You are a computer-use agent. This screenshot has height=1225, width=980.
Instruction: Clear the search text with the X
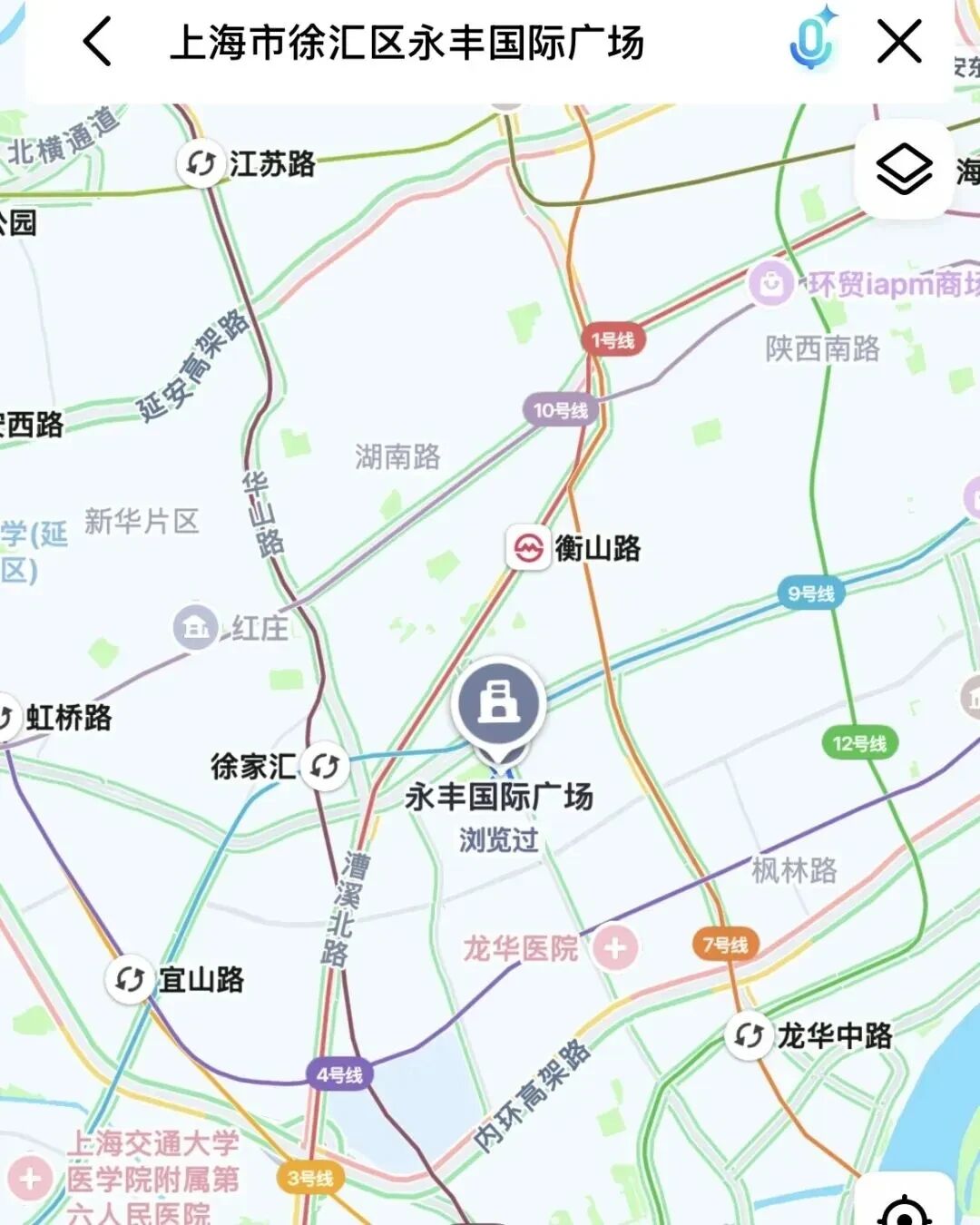coord(899,43)
